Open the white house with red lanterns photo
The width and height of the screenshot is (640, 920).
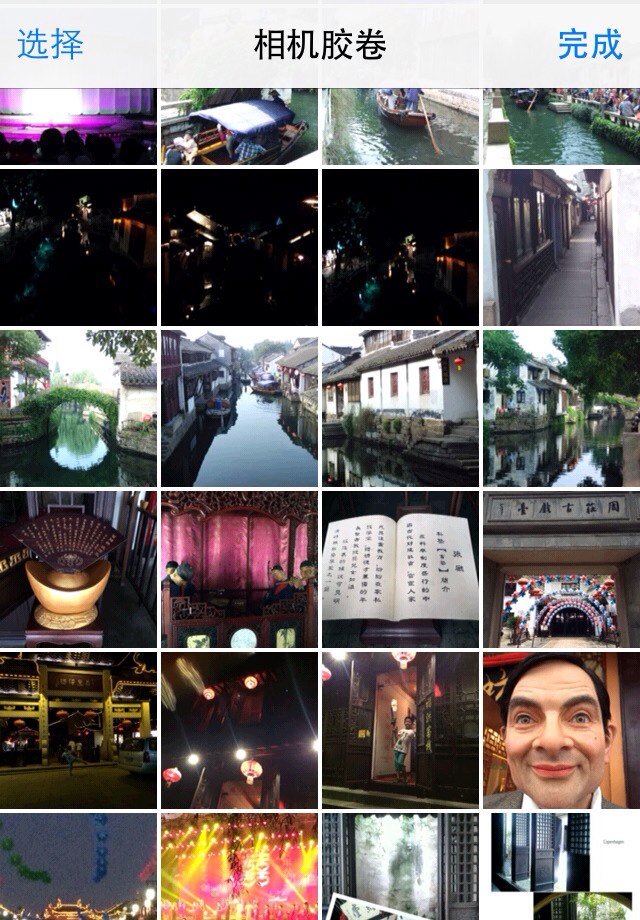(400, 408)
